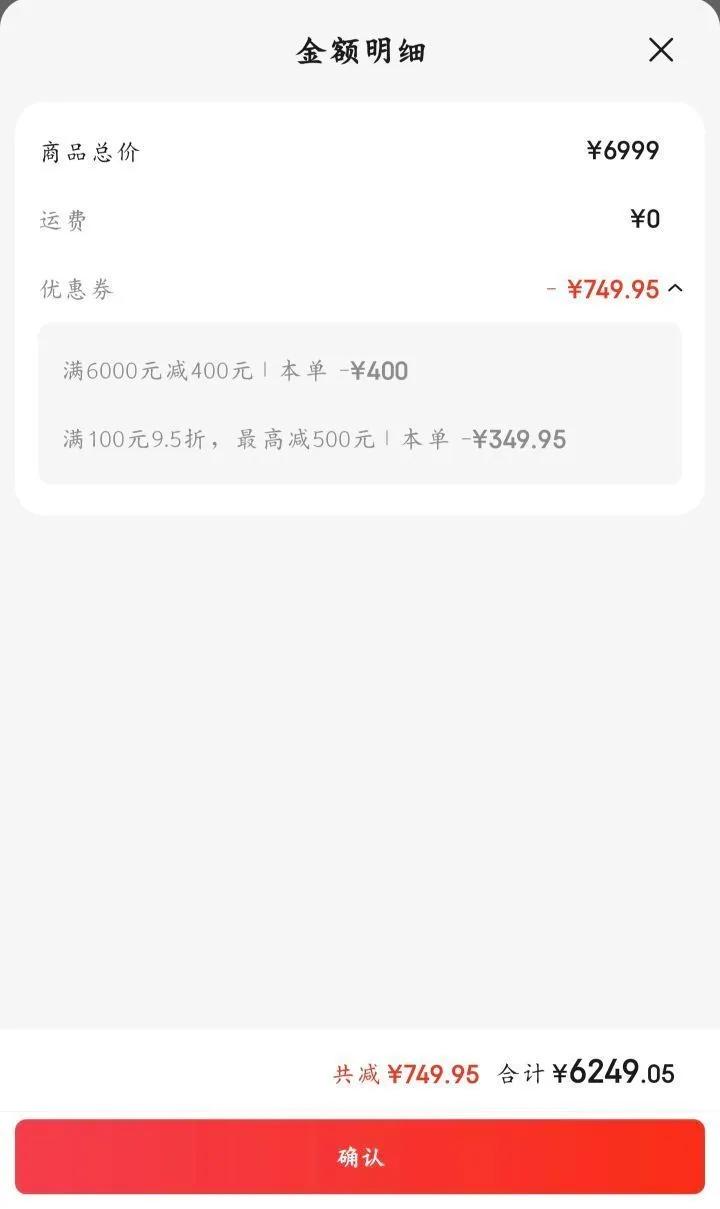Tap the red 确认 button
This screenshot has width=720, height=1209.
(360, 1157)
